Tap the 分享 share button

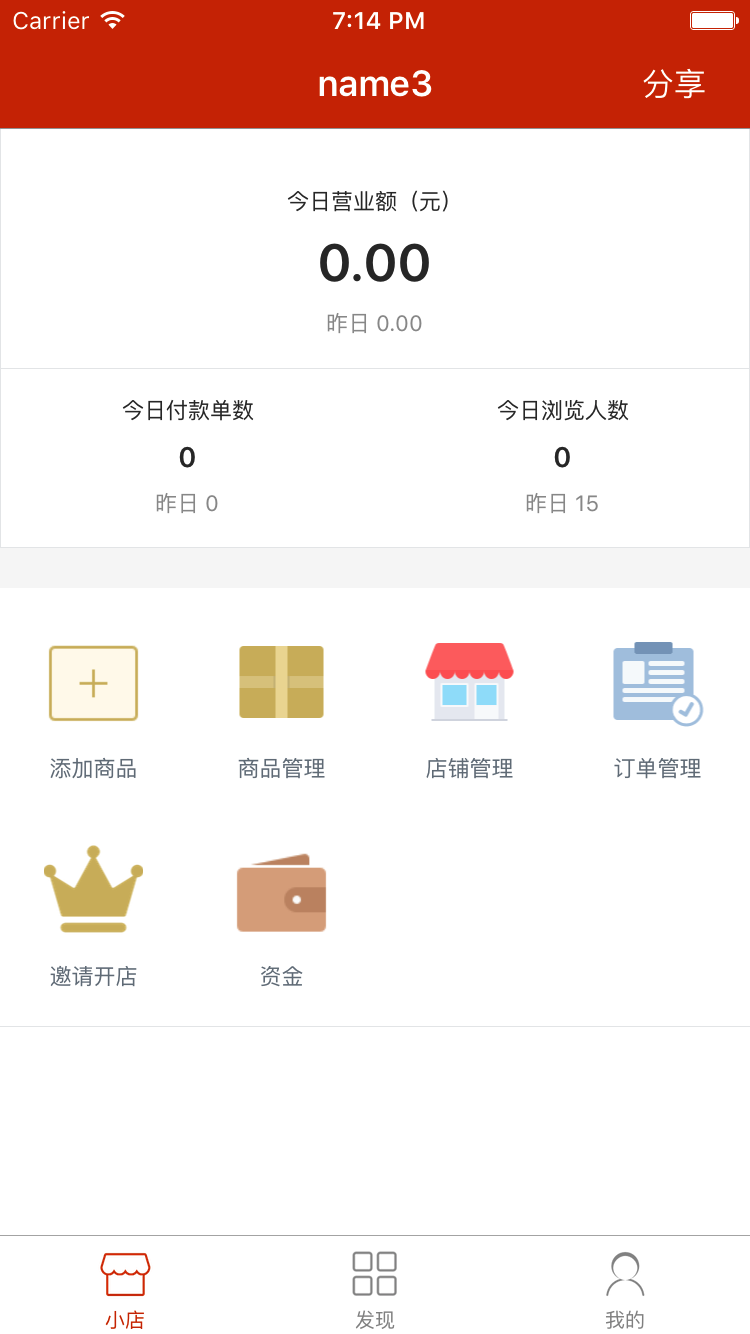[674, 84]
